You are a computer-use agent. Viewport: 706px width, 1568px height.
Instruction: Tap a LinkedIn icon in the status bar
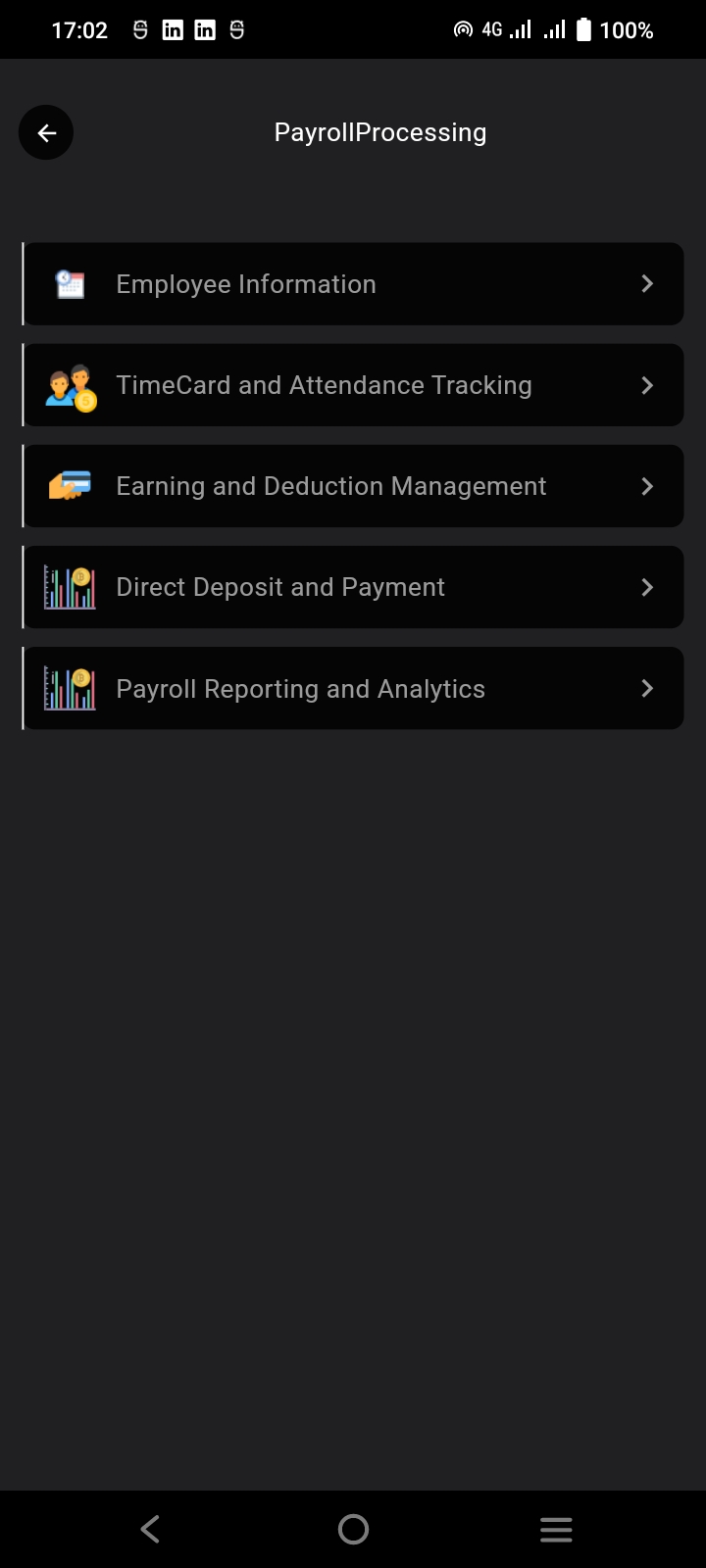(172, 29)
